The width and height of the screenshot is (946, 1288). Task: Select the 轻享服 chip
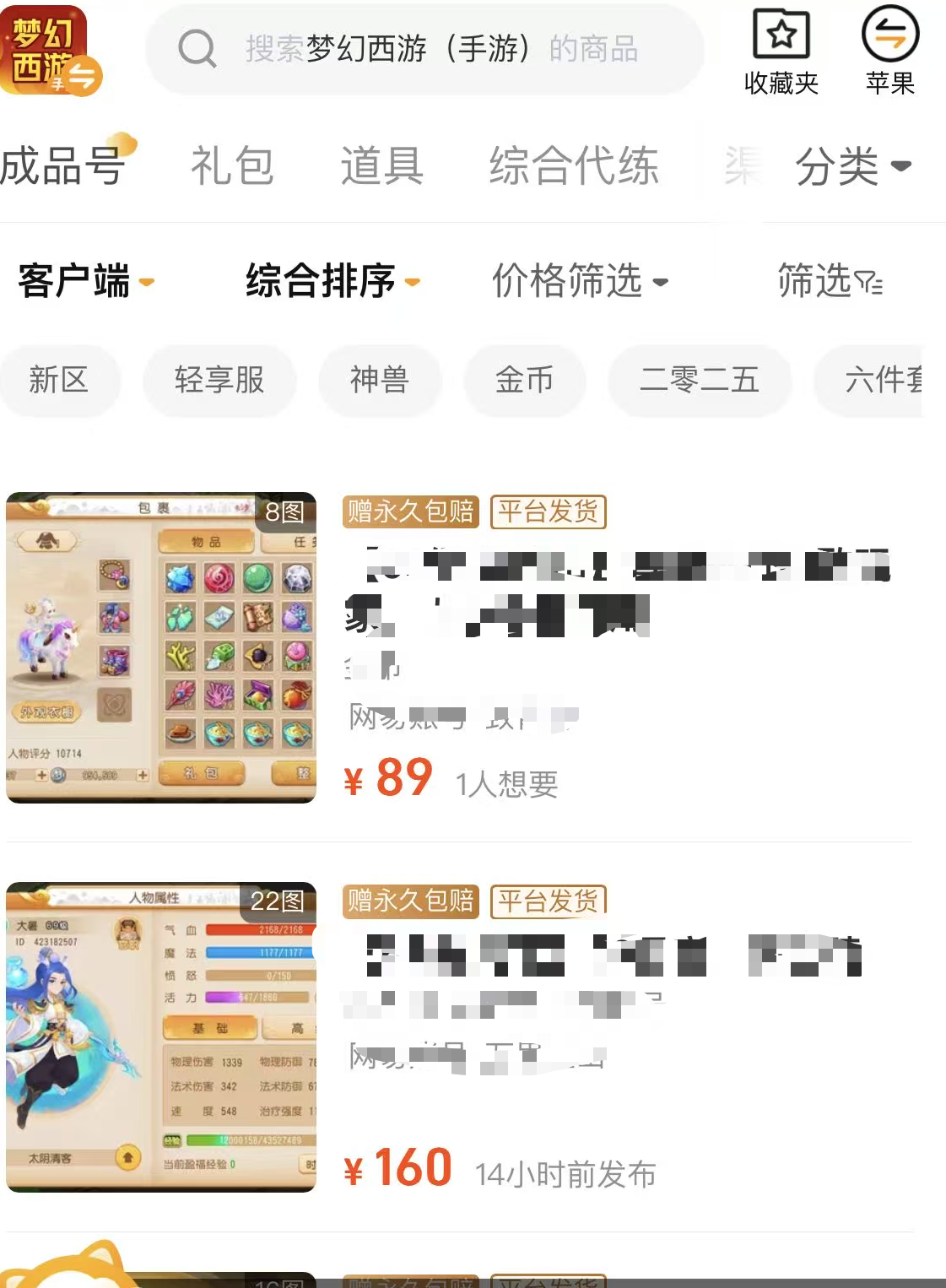coord(219,380)
